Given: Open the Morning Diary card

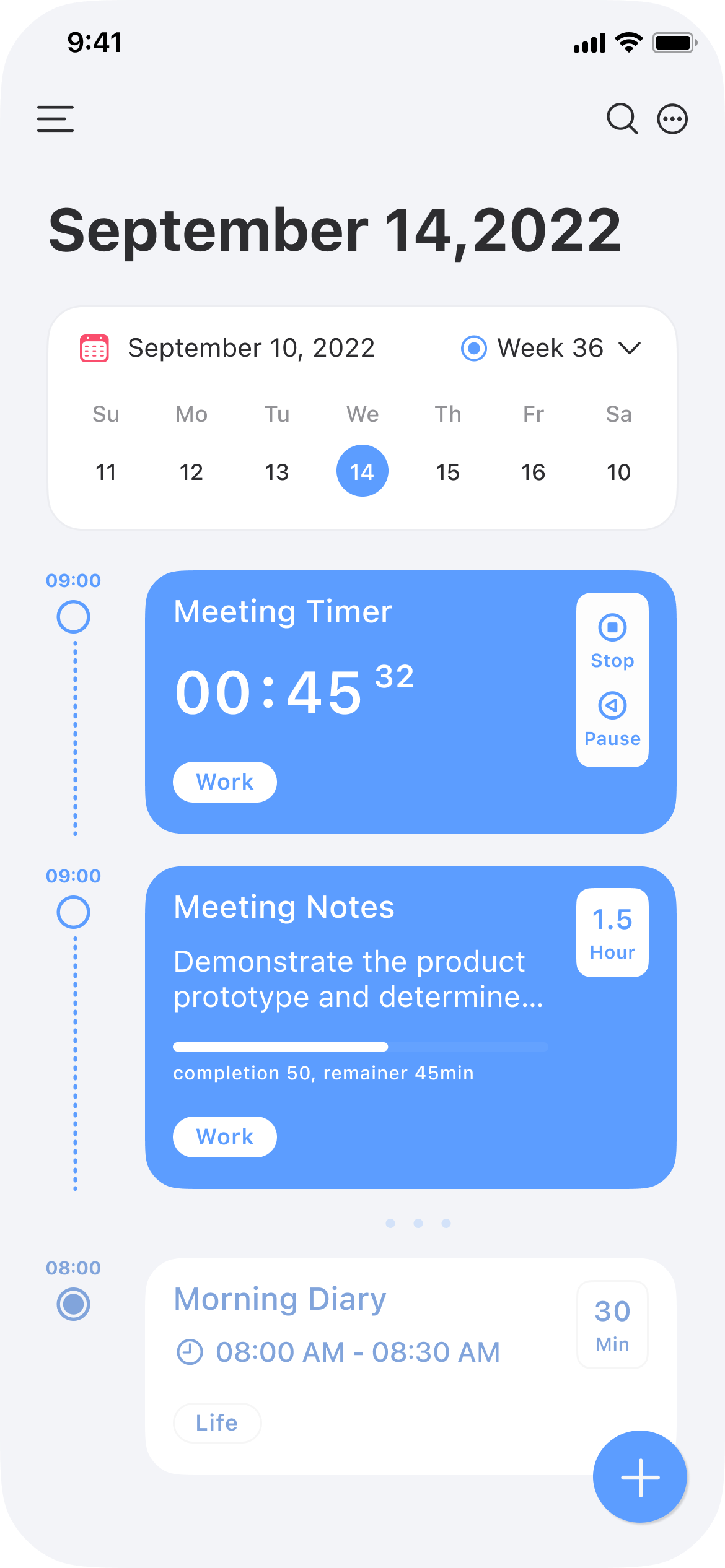Looking at the screenshot, I should (x=410, y=1366).
